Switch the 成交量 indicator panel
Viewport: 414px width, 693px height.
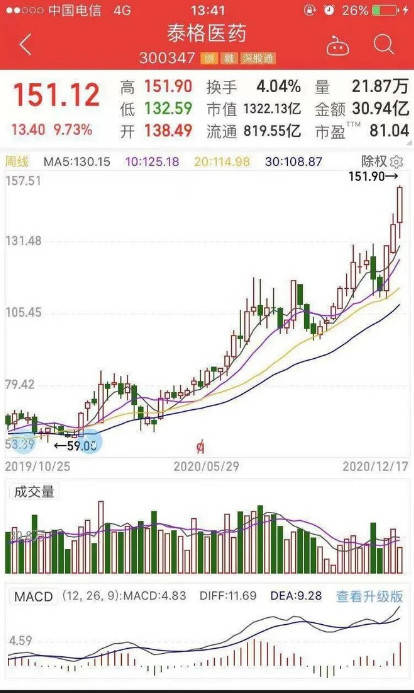(34, 491)
